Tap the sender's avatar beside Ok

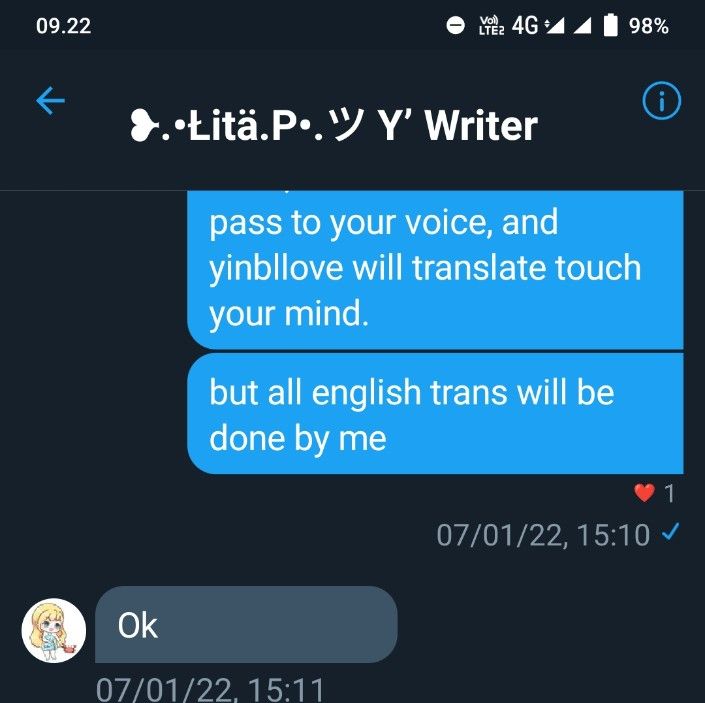point(54,630)
